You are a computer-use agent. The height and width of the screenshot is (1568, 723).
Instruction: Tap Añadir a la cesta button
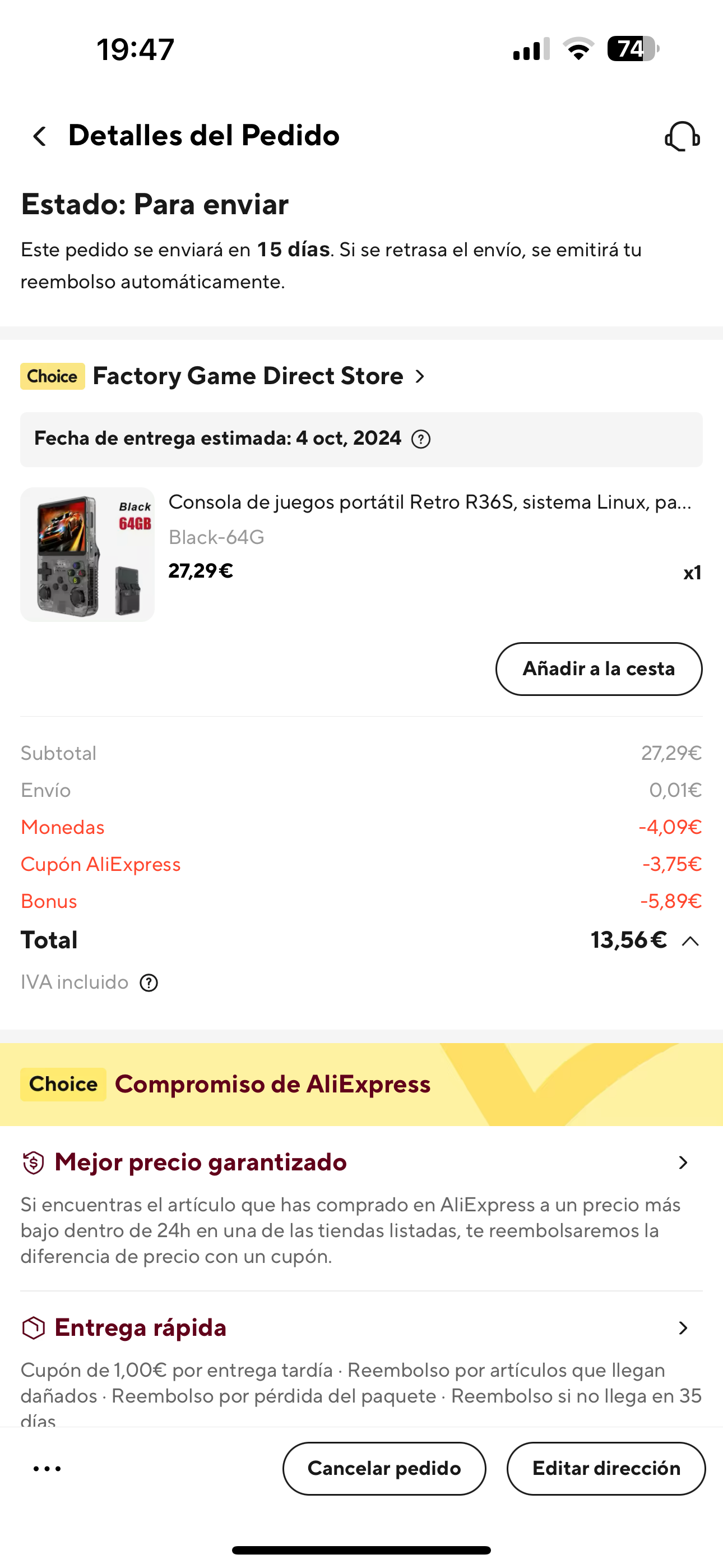[x=598, y=668]
